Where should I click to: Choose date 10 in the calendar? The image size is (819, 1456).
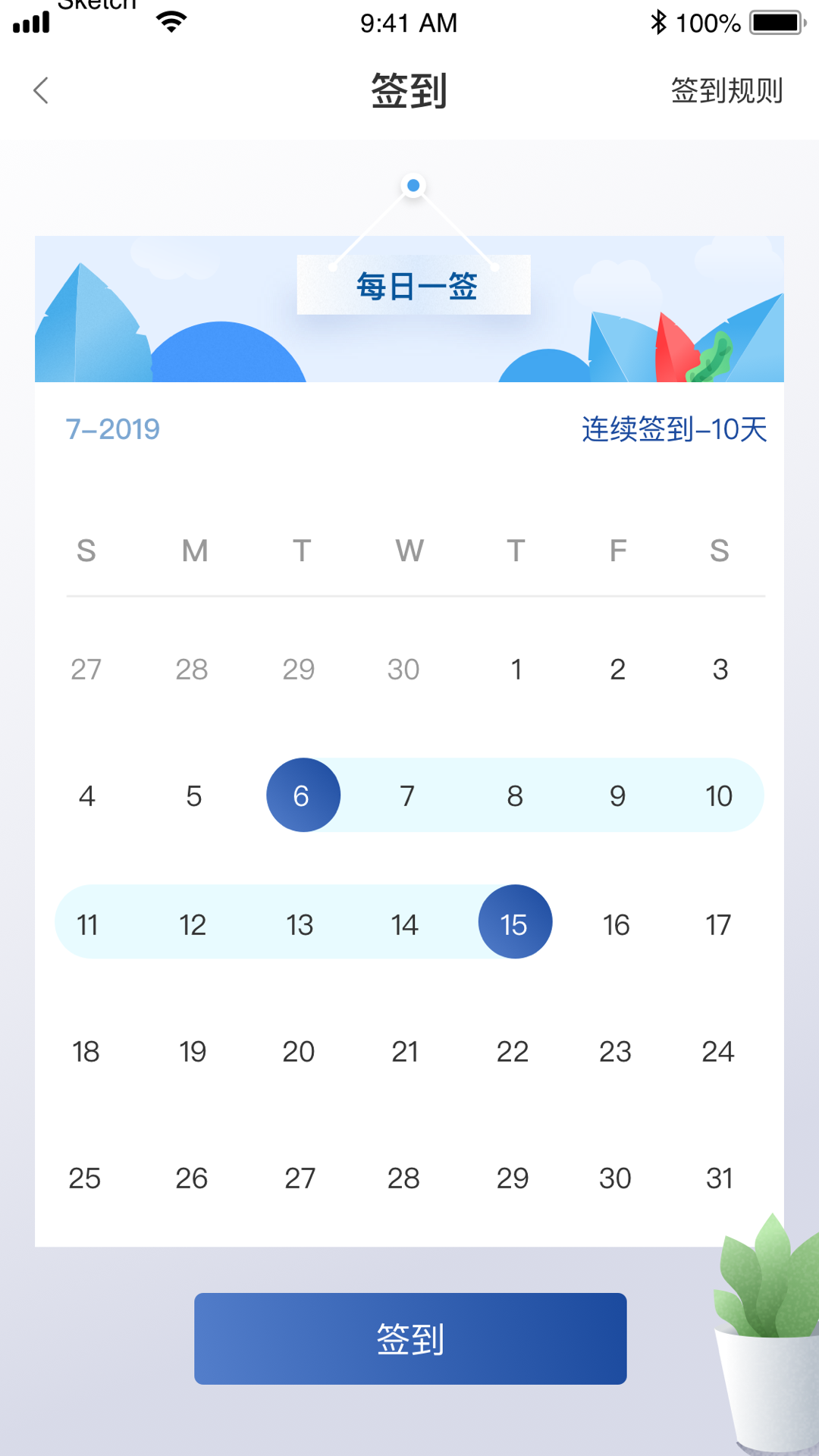[x=719, y=796]
